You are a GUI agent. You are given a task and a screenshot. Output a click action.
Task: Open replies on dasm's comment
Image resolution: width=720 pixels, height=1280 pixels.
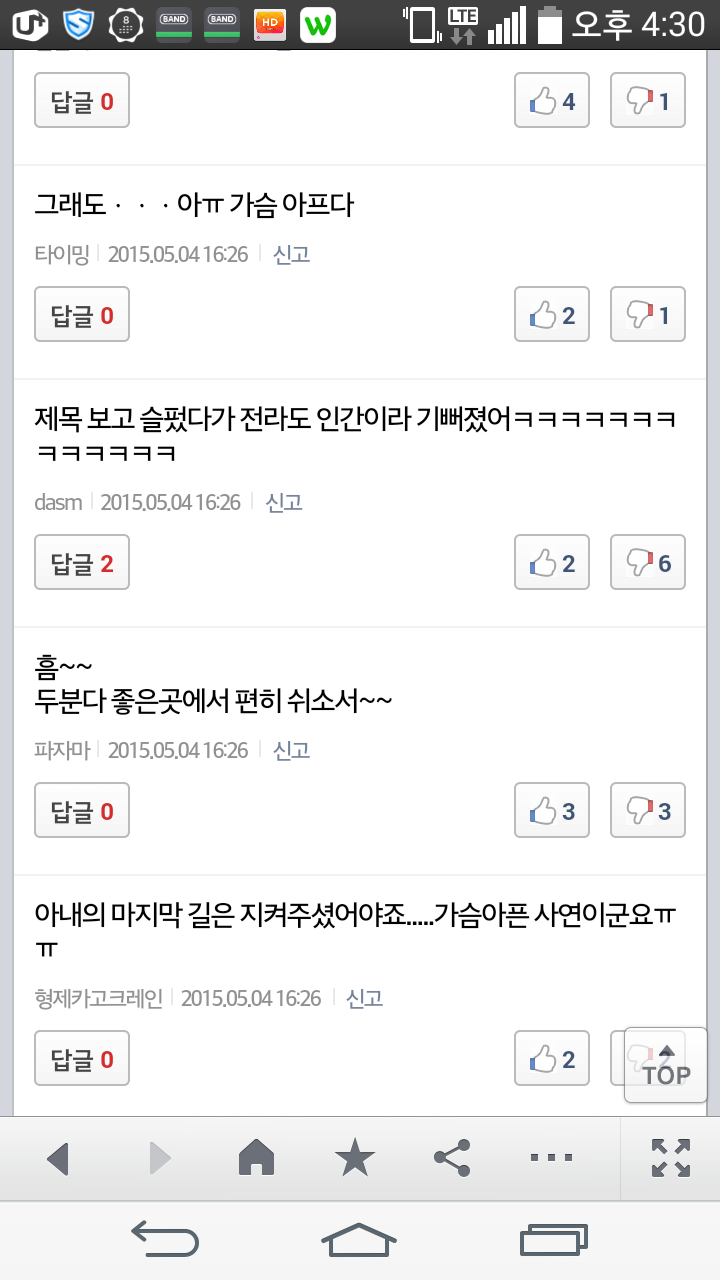[x=82, y=563]
